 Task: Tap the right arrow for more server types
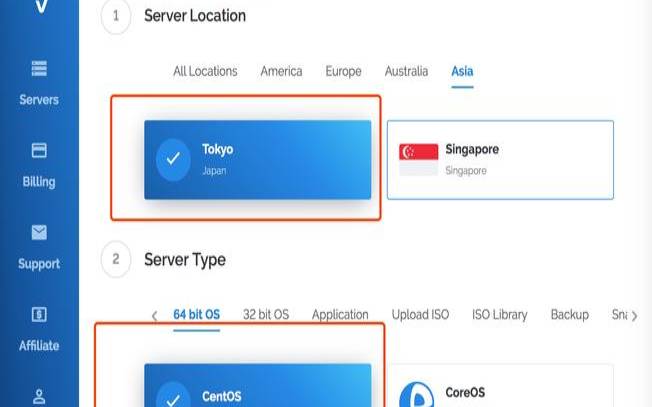click(x=634, y=316)
